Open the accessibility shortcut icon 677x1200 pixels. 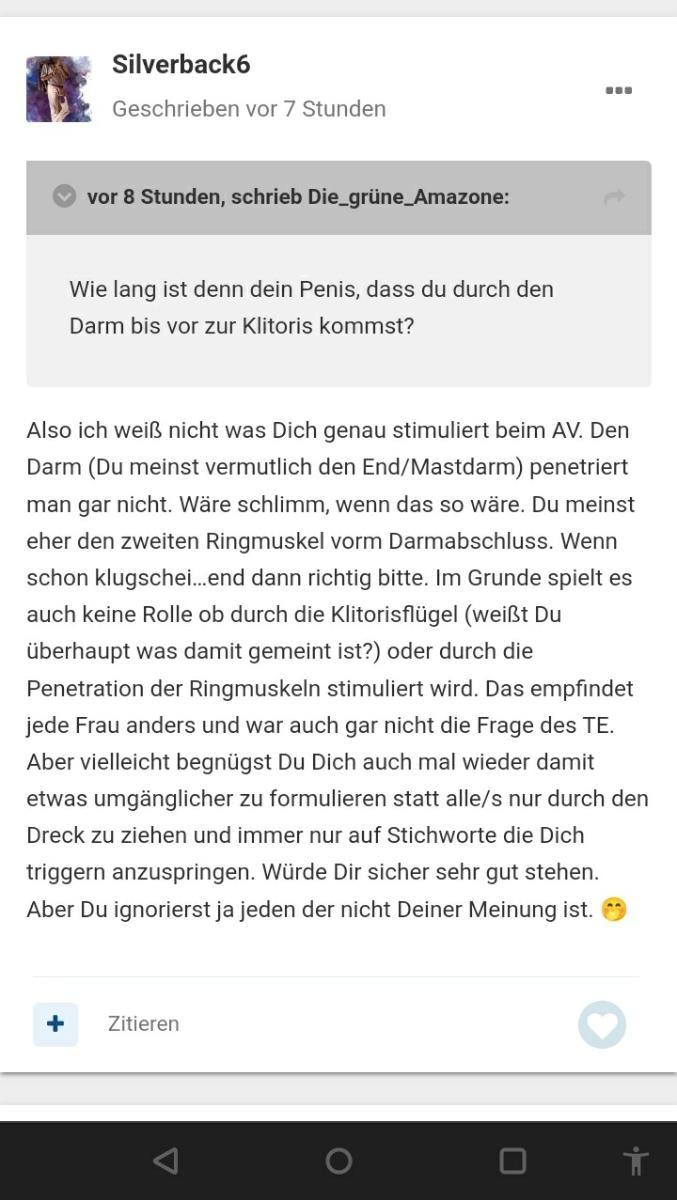click(635, 1160)
